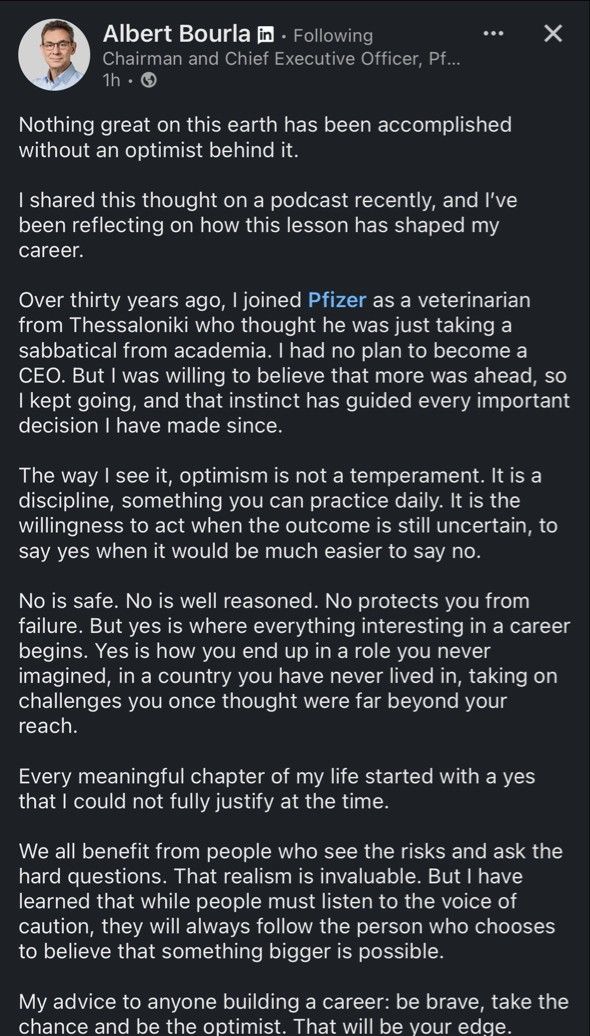
Task: Open the Pfizer company link
Action: 337,301
